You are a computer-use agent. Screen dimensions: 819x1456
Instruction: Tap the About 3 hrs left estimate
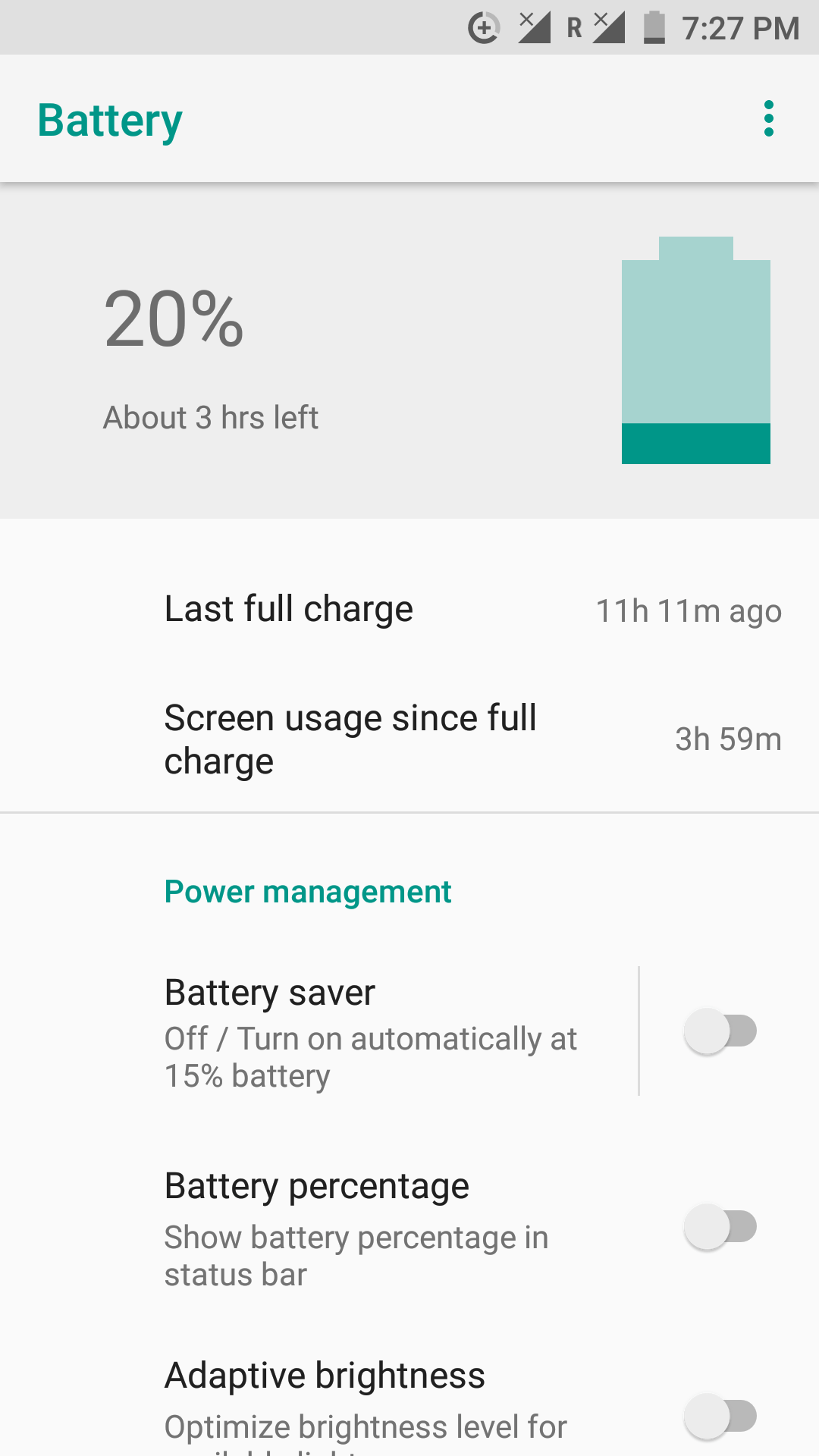[x=211, y=416]
